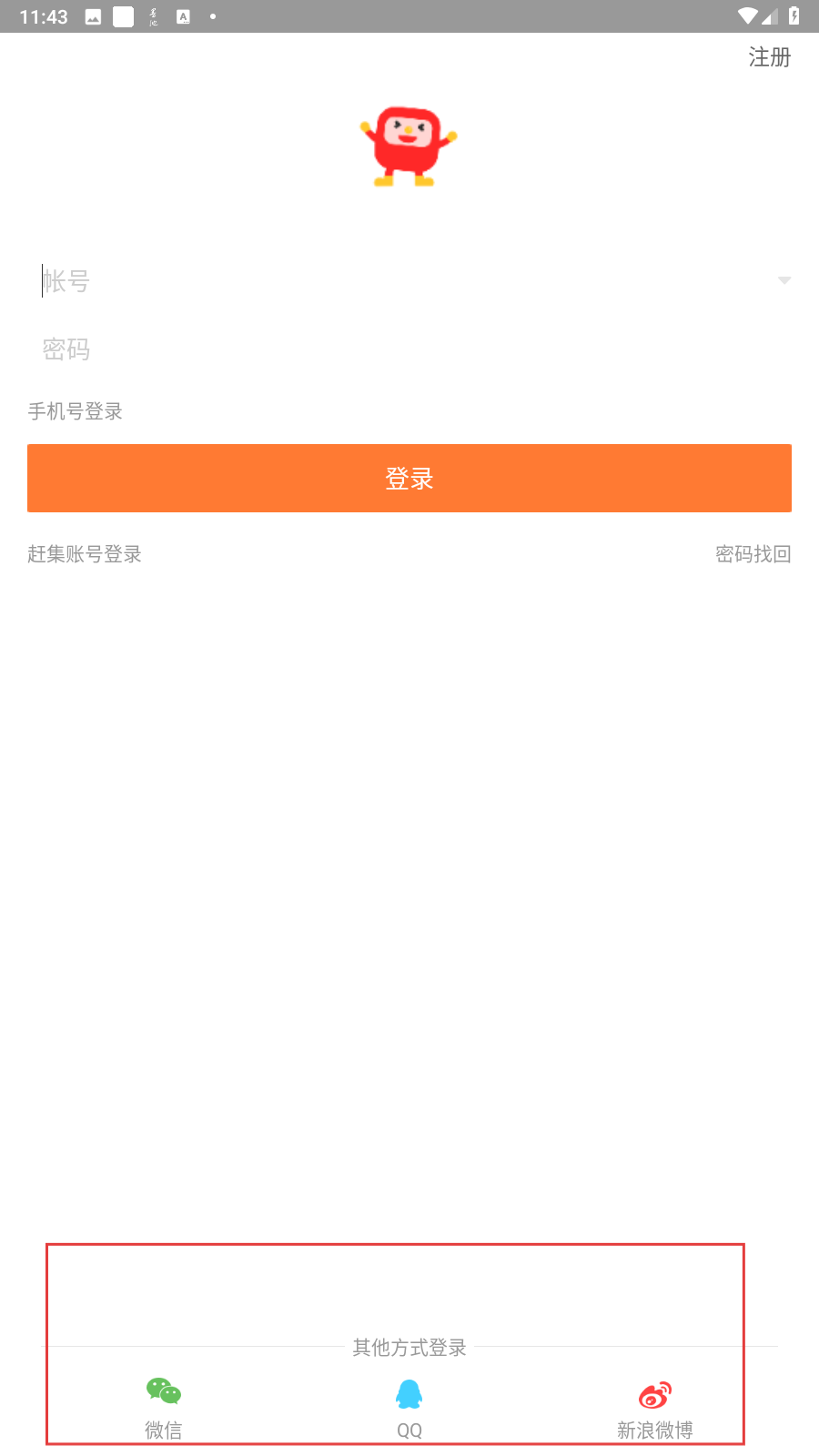This screenshot has height=1456, width=819.
Task: Select the 密码 password field
Action: [x=409, y=349]
